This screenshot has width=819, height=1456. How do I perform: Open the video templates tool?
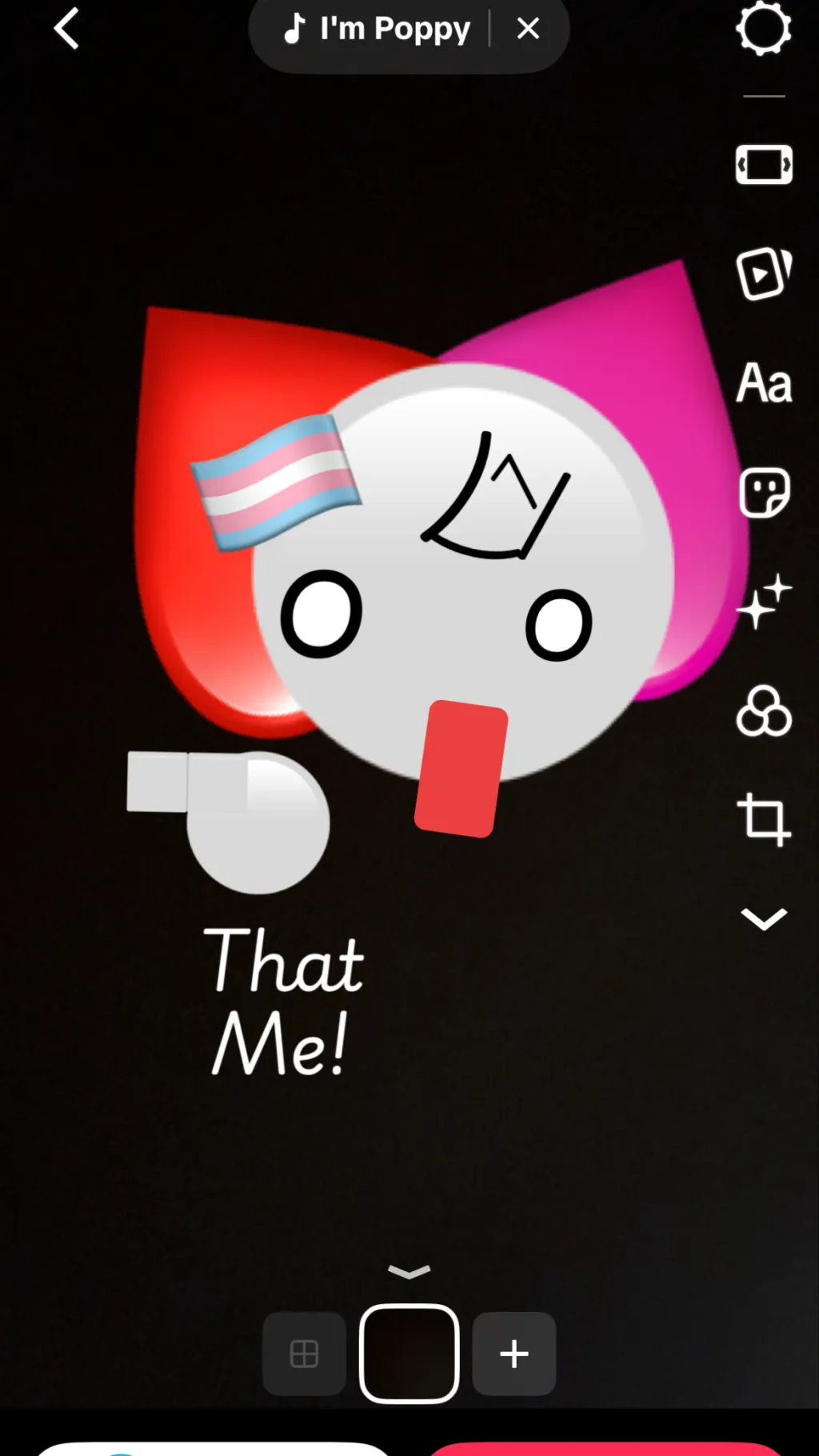[764, 274]
